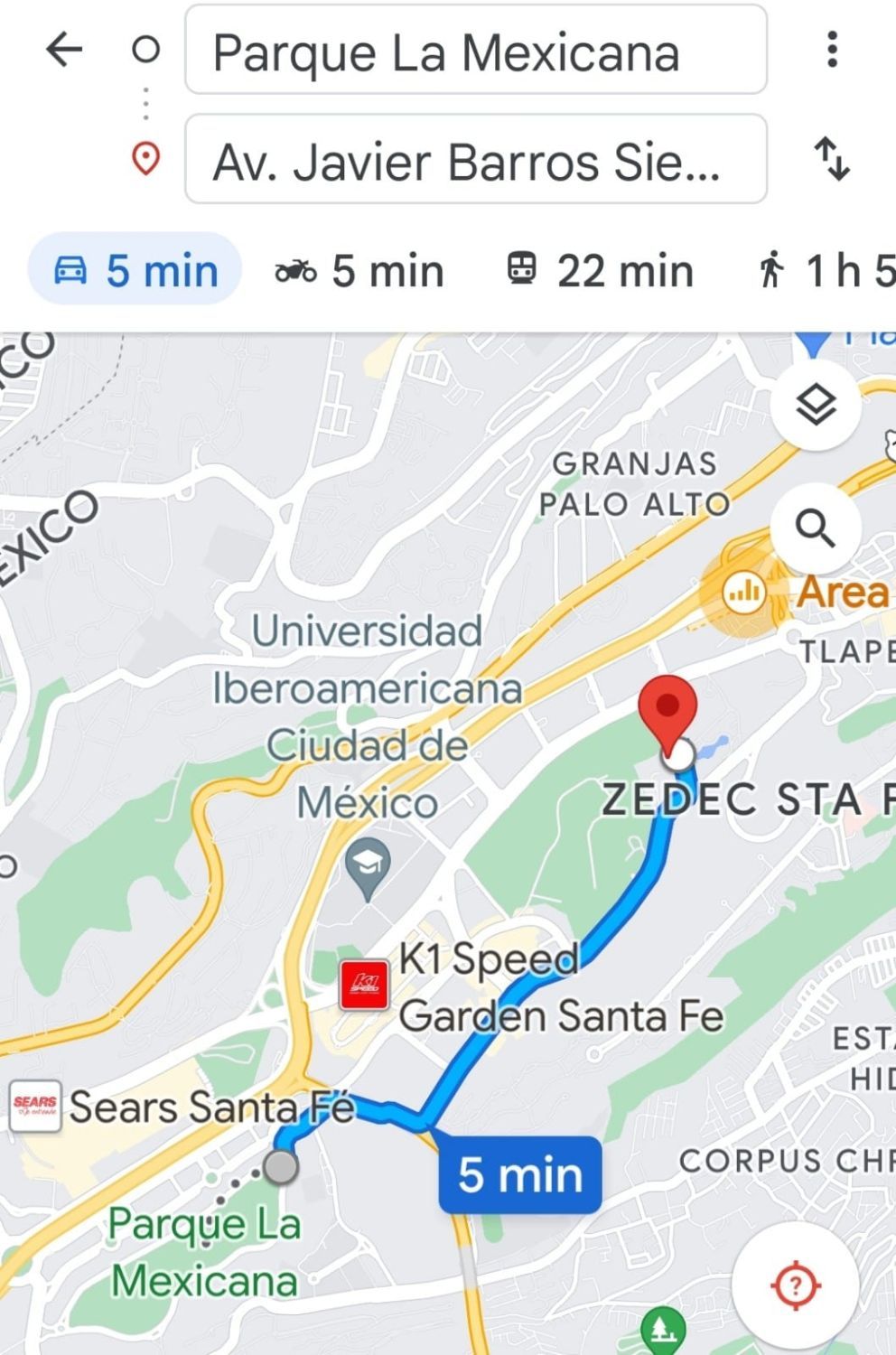
Task: Open the K1 Speed place marker
Action: [364, 984]
